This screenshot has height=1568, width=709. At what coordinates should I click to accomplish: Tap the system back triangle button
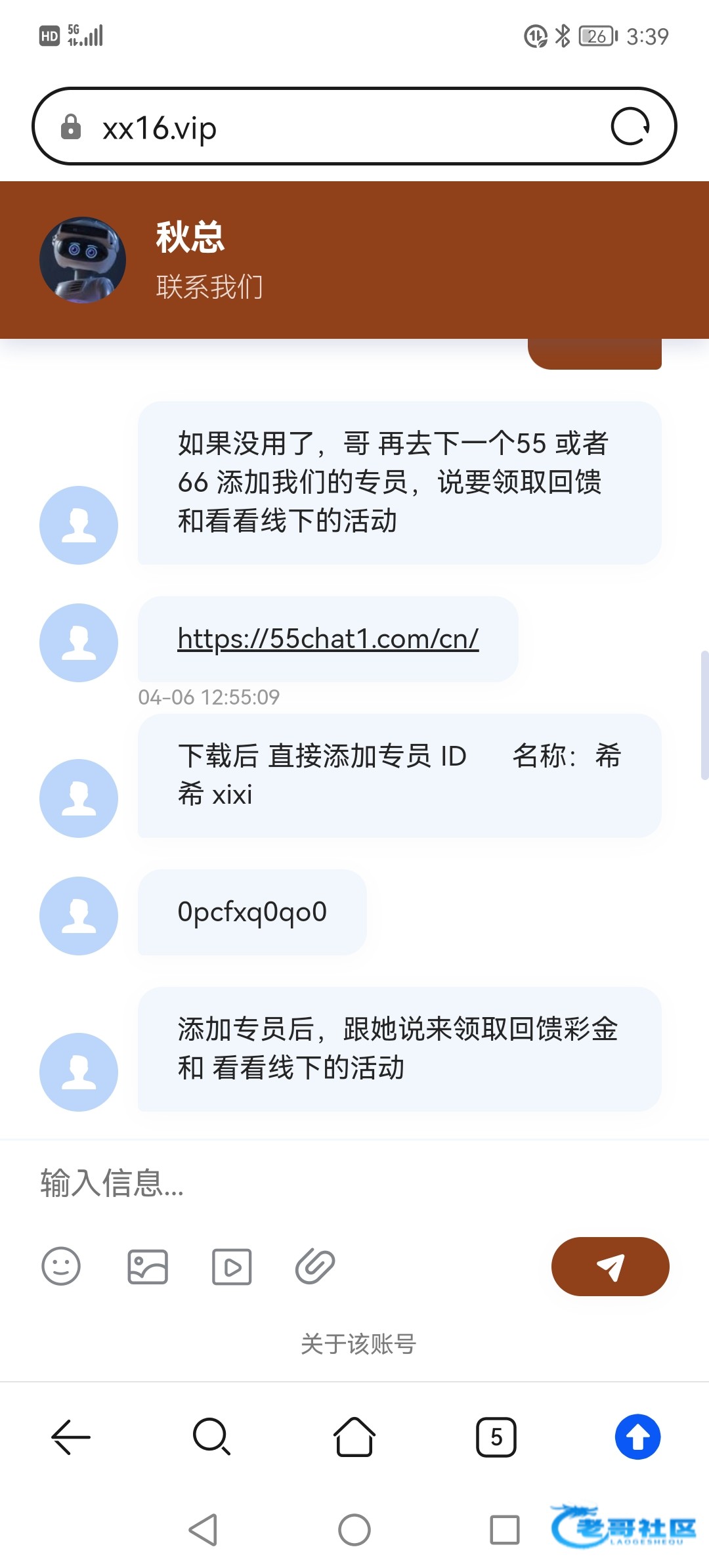(x=203, y=1530)
